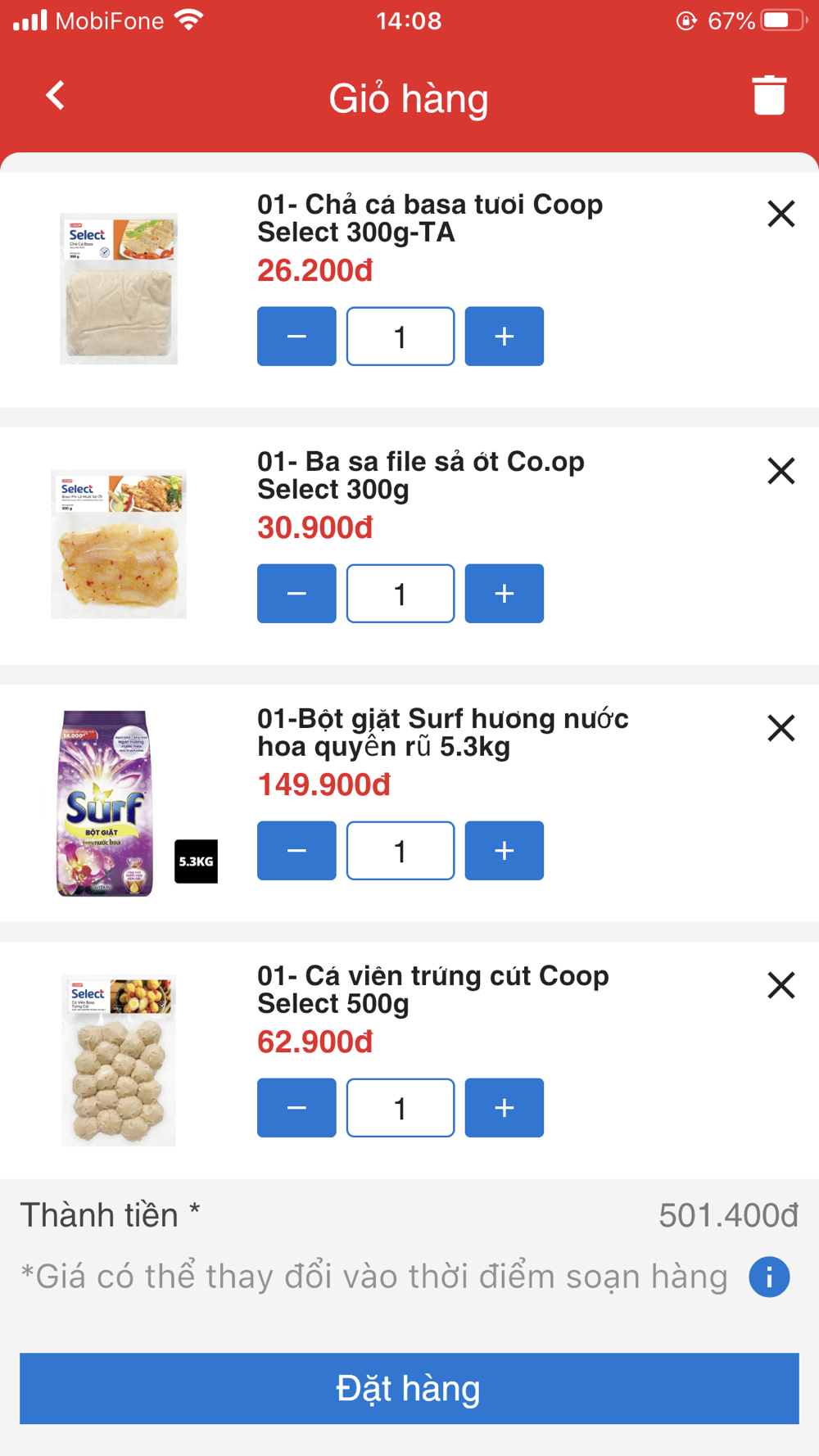Decrease quantity of Cá viên trứng cút
Viewport: 819px width, 1456px height.
(x=296, y=1108)
